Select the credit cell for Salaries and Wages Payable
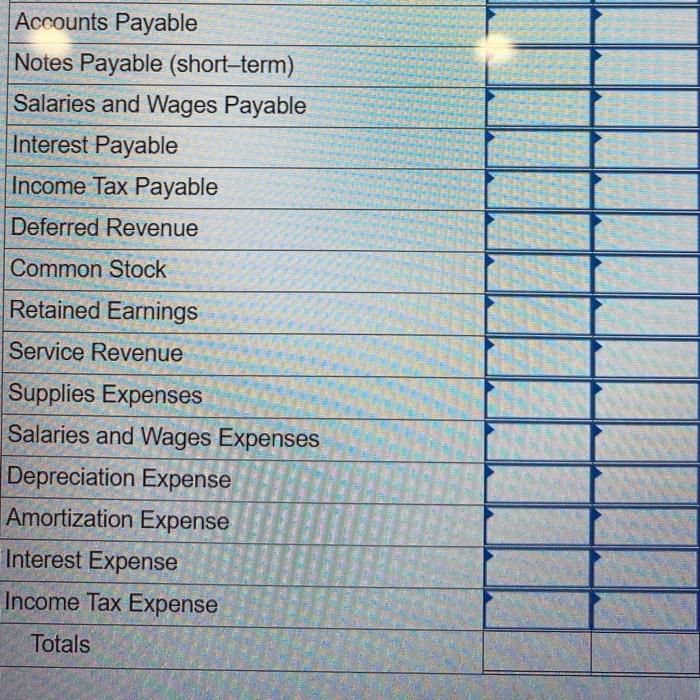700x700 pixels. (645, 107)
